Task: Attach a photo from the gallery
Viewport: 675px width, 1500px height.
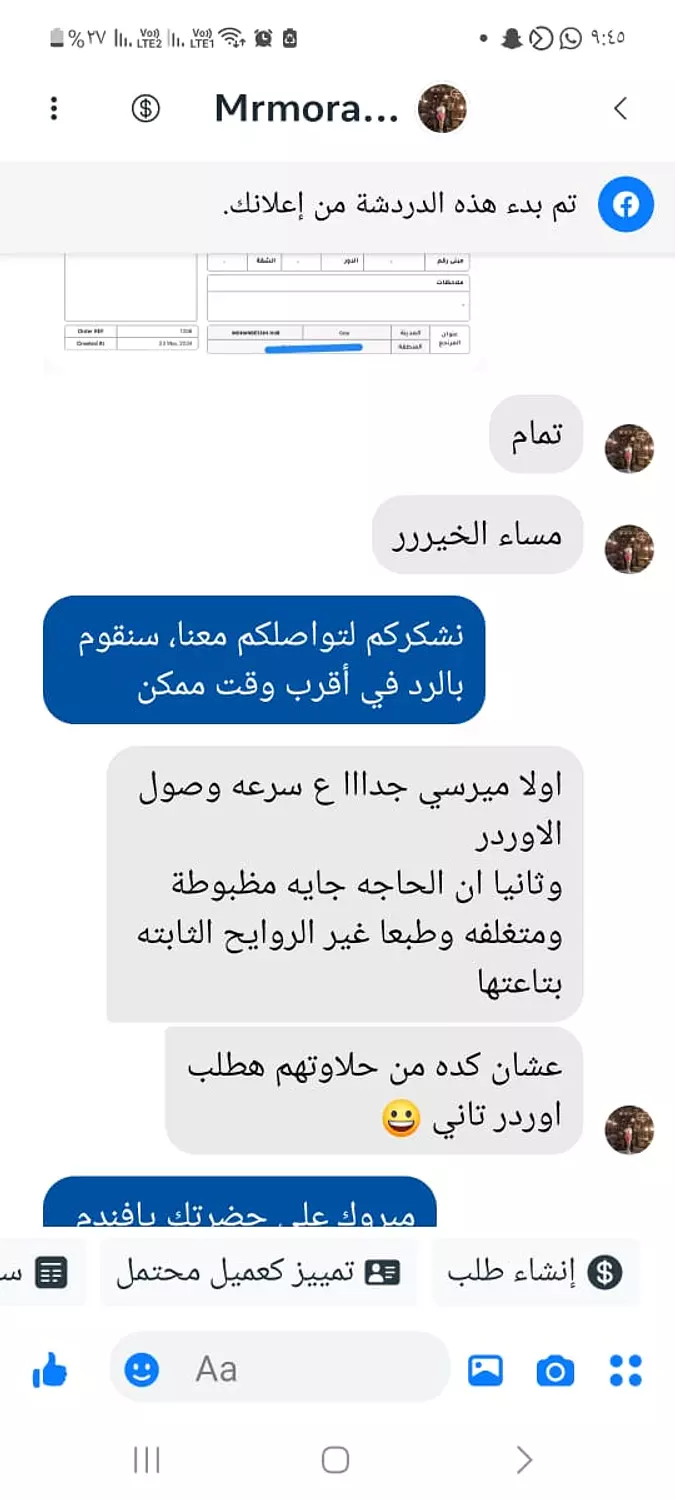Action: point(485,1370)
